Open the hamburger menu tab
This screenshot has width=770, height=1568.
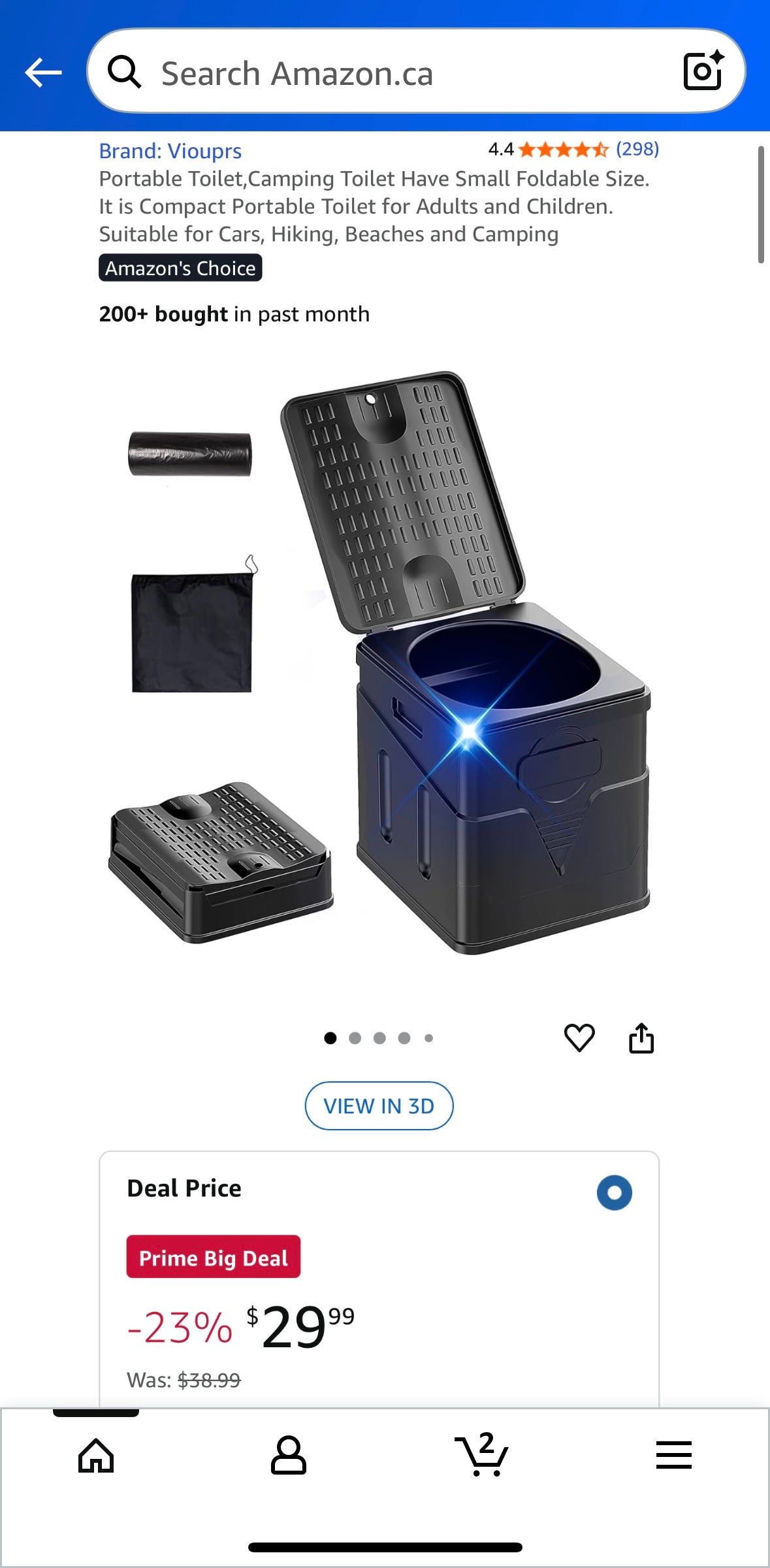[x=673, y=1456]
